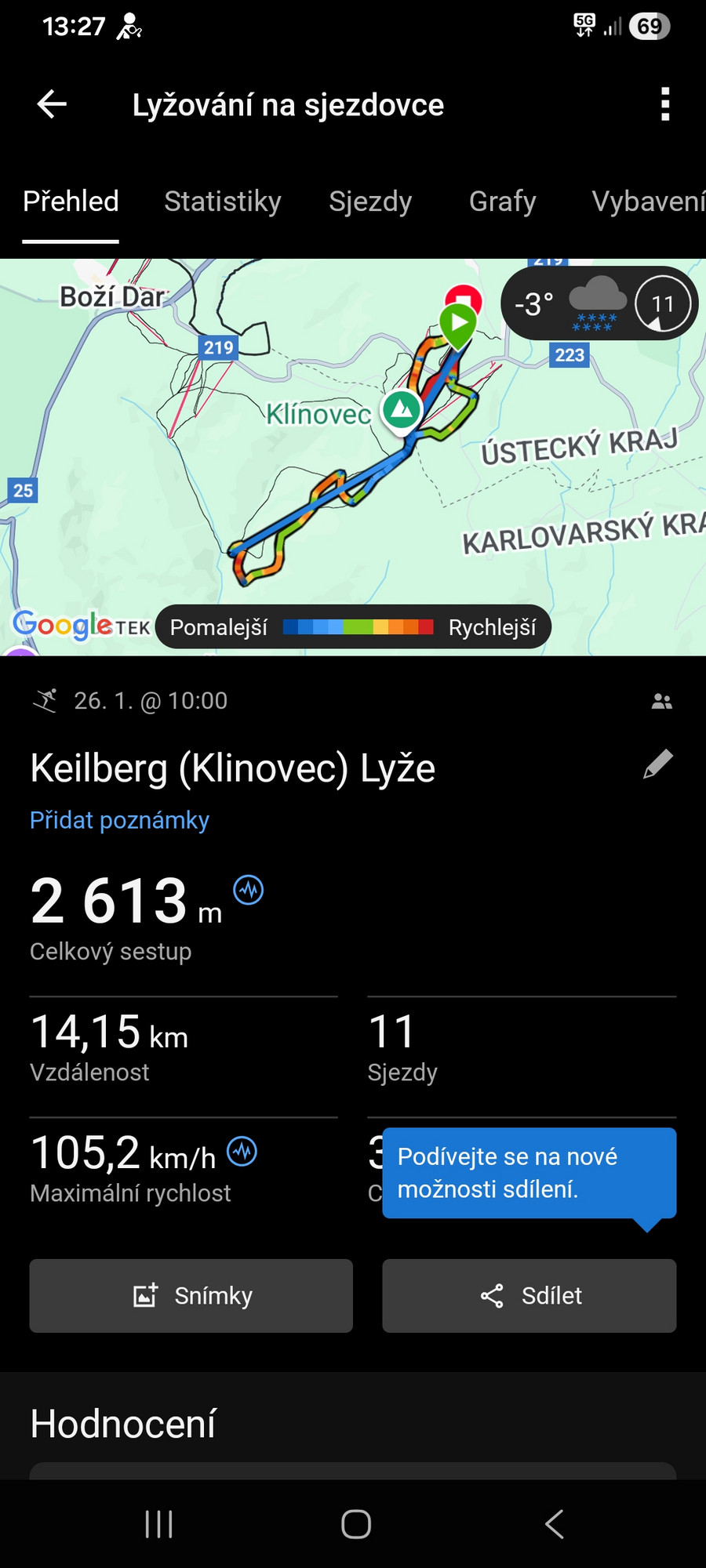
Task: Tap the Přidat poznámky link
Action: click(119, 820)
